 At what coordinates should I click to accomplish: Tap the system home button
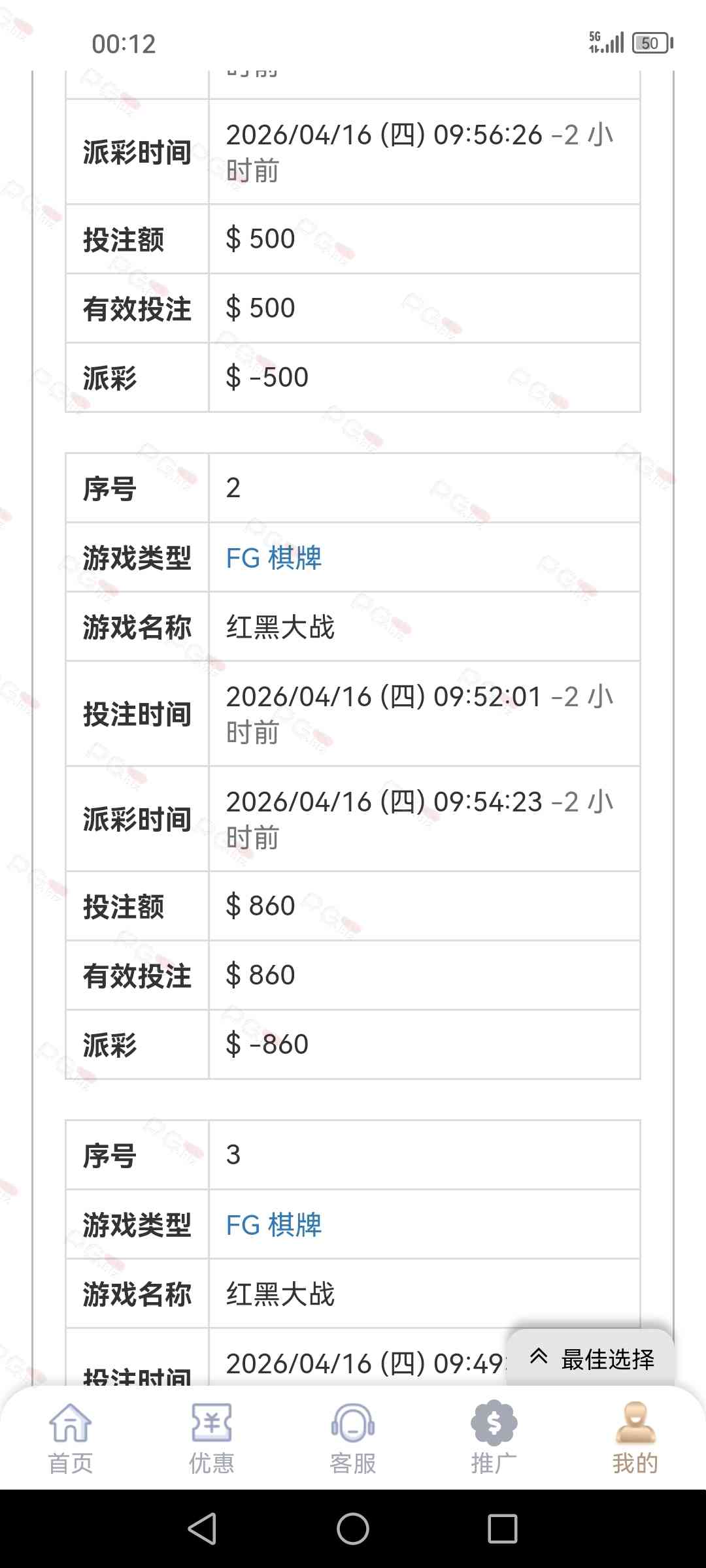(x=353, y=1529)
